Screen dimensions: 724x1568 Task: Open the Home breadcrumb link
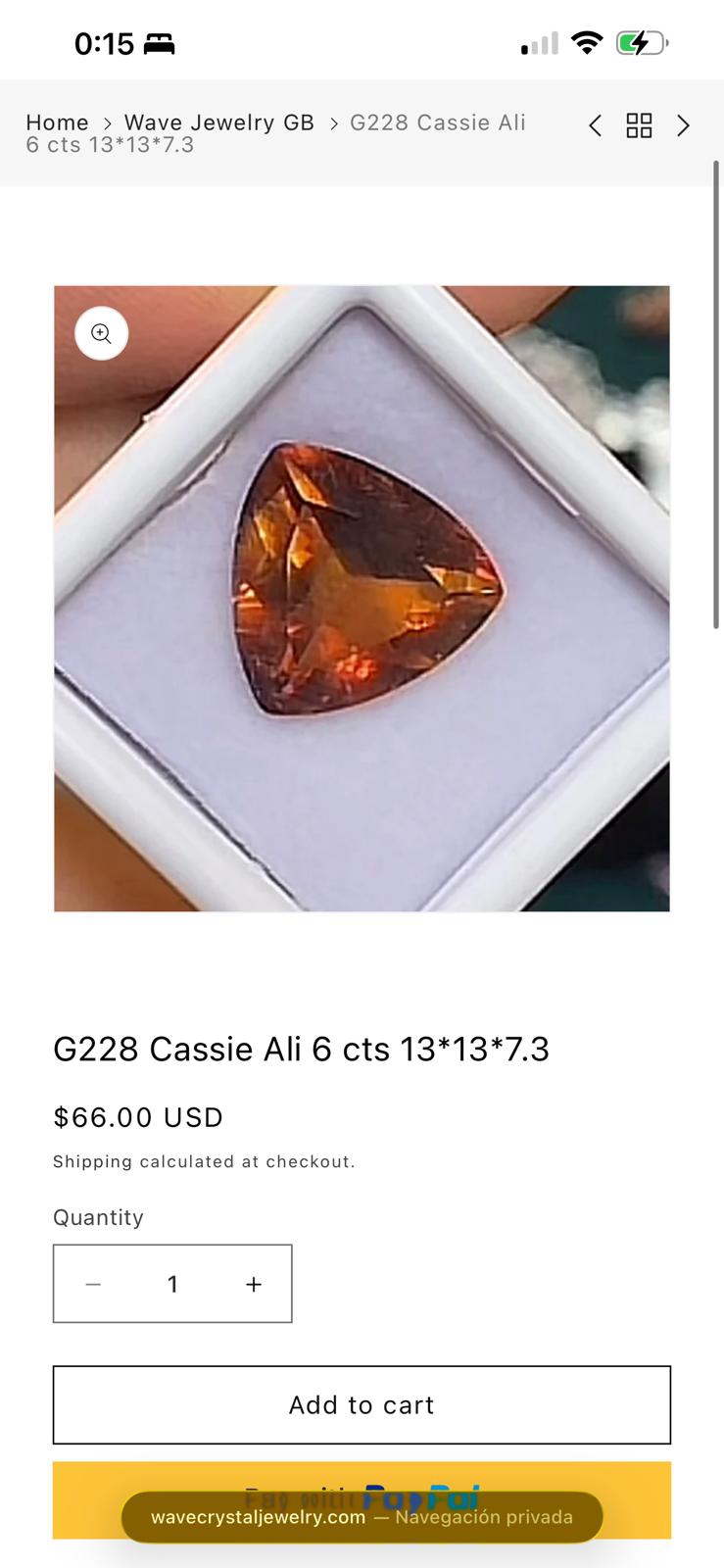click(x=57, y=122)
